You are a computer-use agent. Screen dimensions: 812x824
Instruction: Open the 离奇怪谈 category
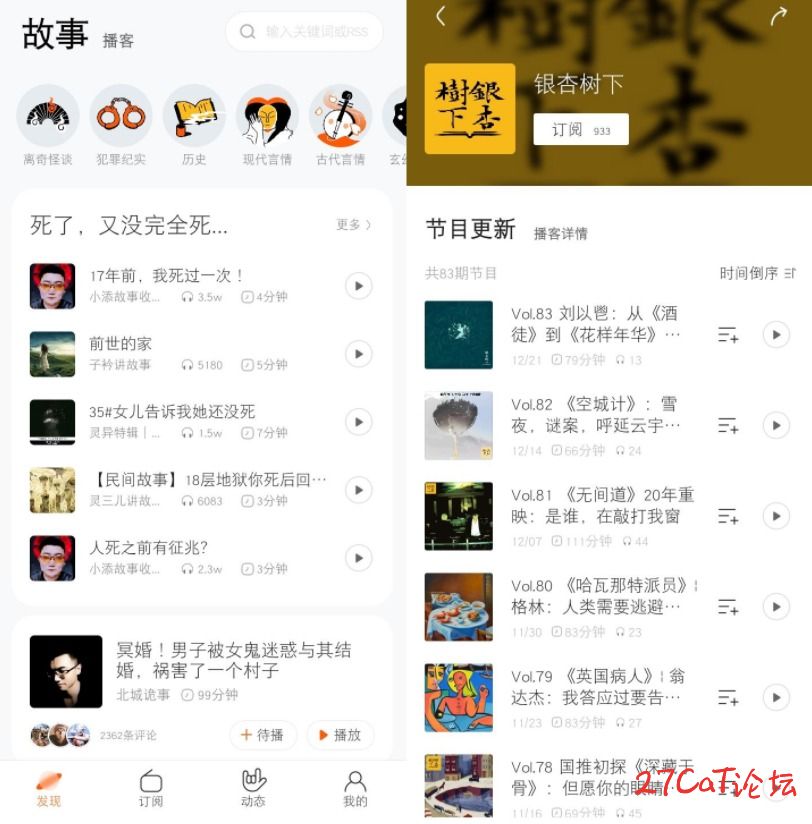click(x=47, y=126)
